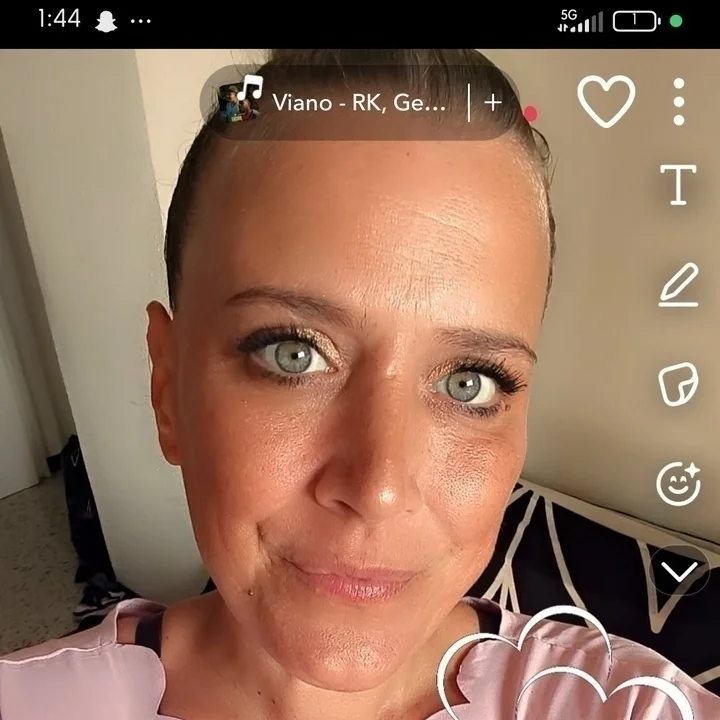The width and height of the screenshot is (720, 720).
Task: Tap the plus icon beside the song title
Action: coord(493,102)
